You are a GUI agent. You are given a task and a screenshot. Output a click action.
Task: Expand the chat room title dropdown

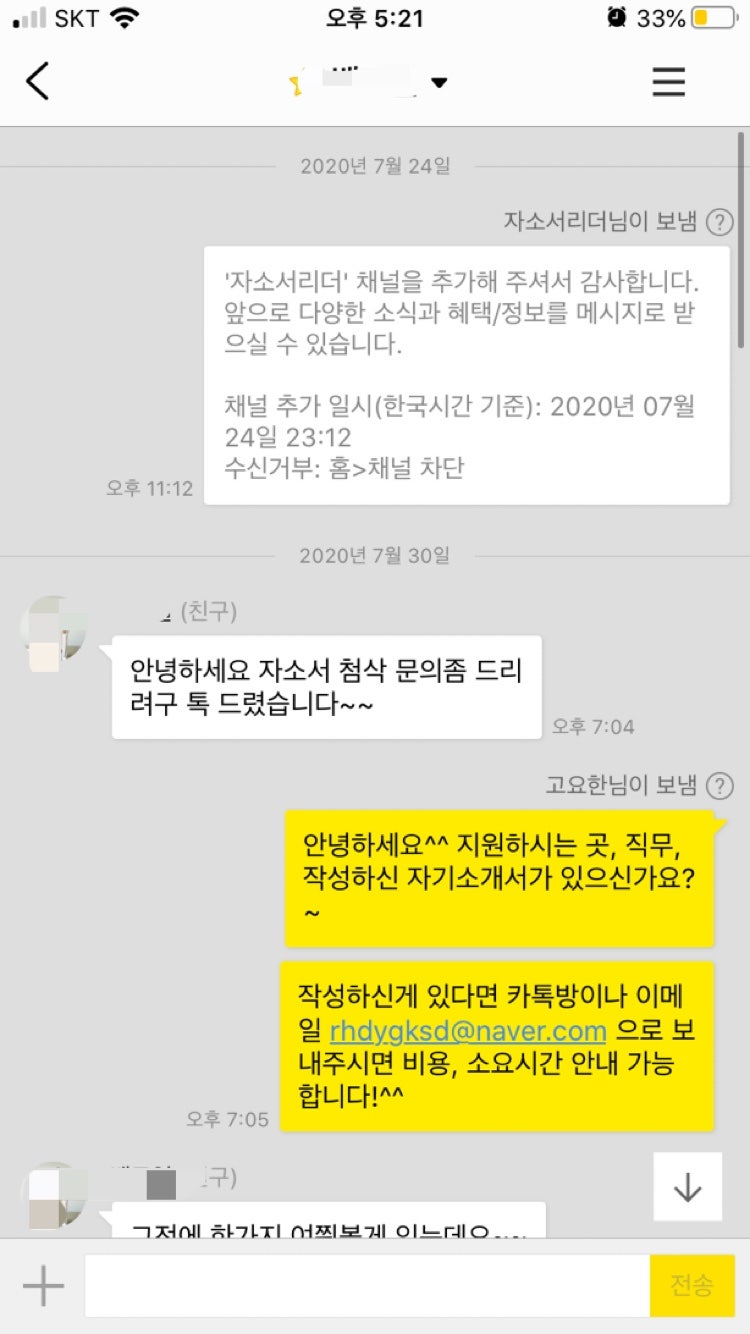click(438, 82)
